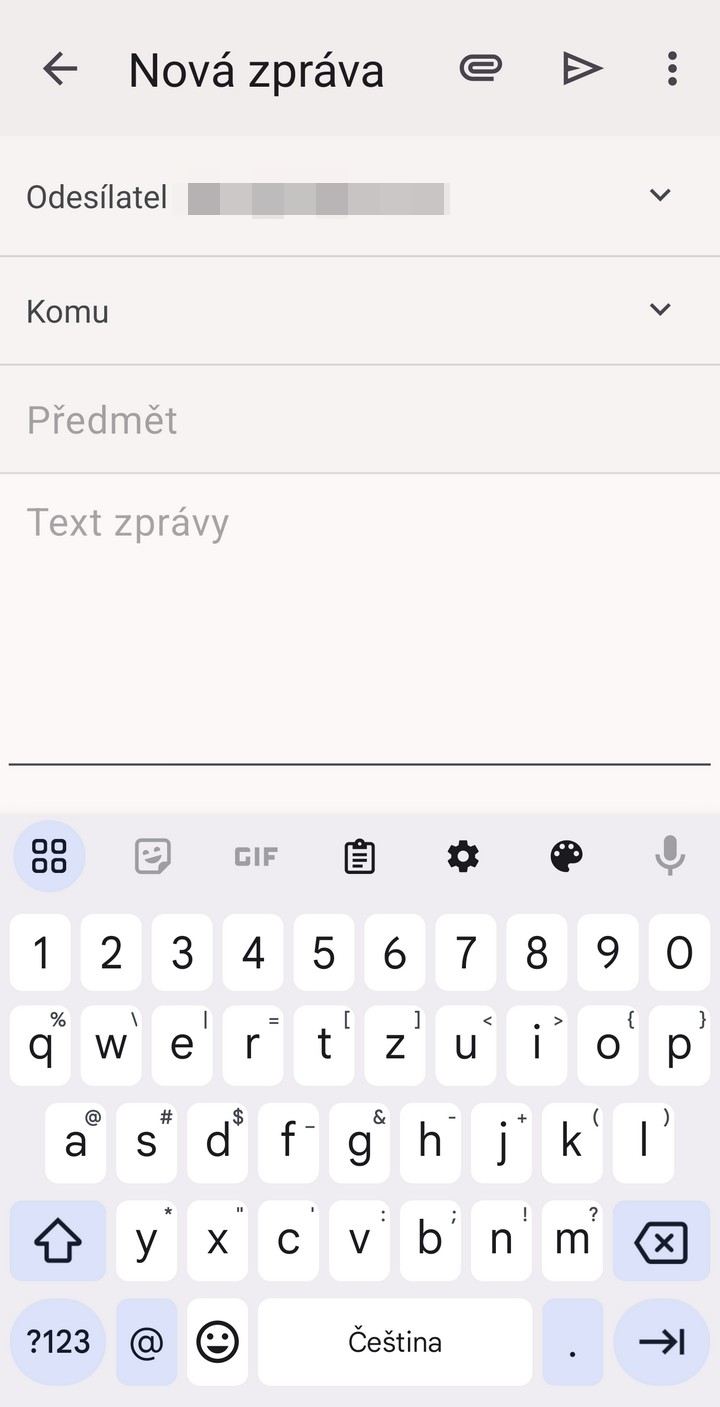Open the keyboard tools grid menu
The width and height of the screenshot is (720, 1407).
(49, 856)
